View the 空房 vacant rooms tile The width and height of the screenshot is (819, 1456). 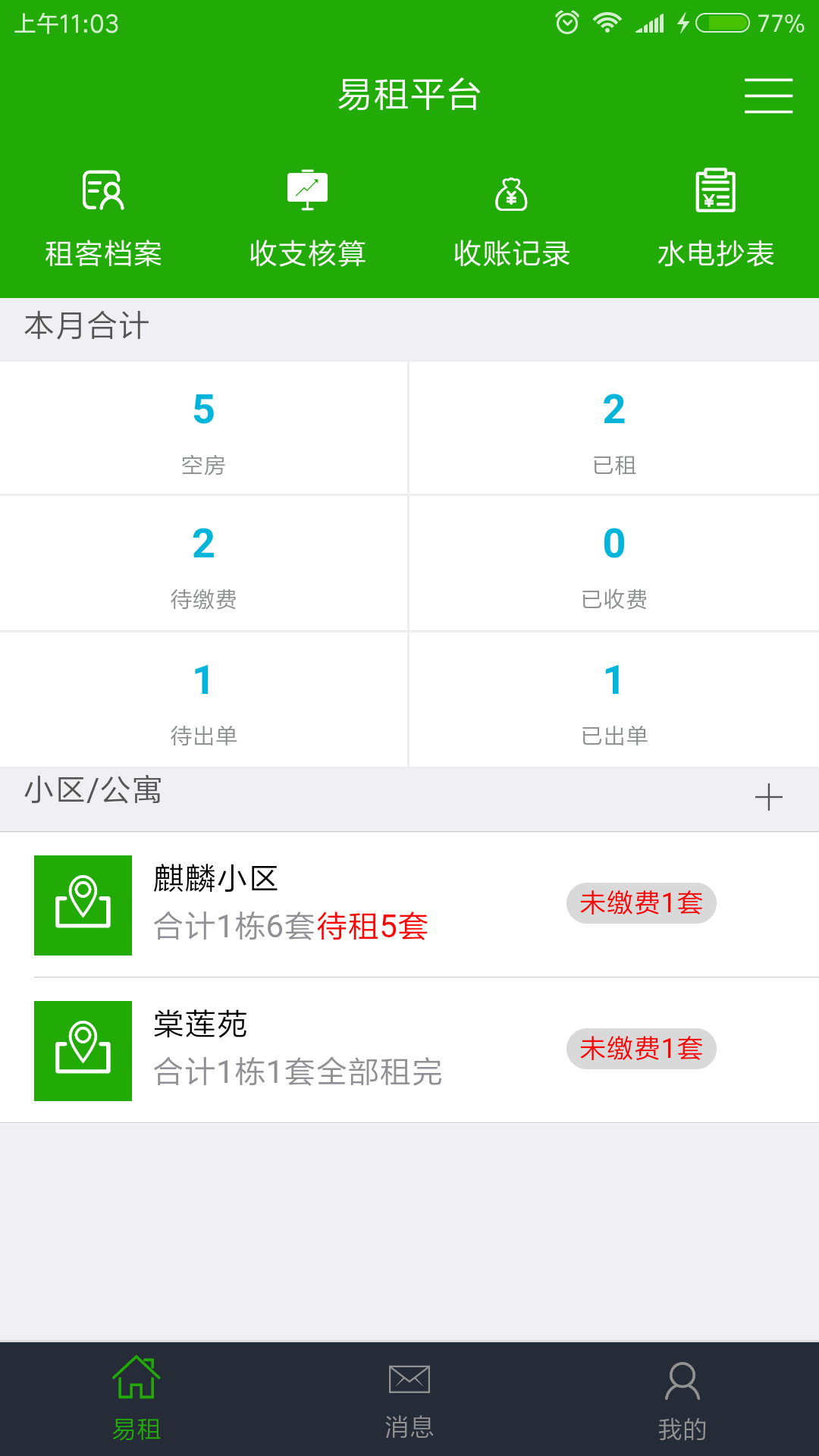coord(203,429)
